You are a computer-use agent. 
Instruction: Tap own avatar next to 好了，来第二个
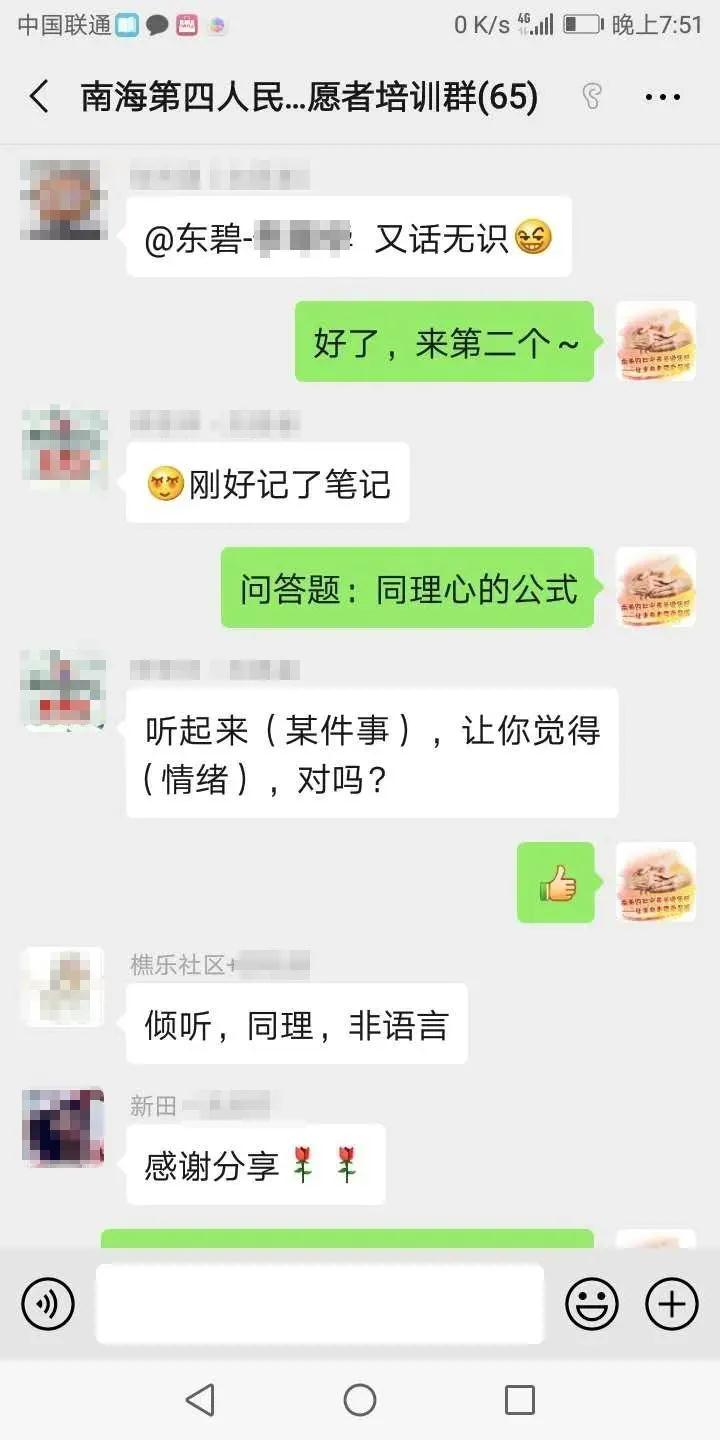point(655,341)
